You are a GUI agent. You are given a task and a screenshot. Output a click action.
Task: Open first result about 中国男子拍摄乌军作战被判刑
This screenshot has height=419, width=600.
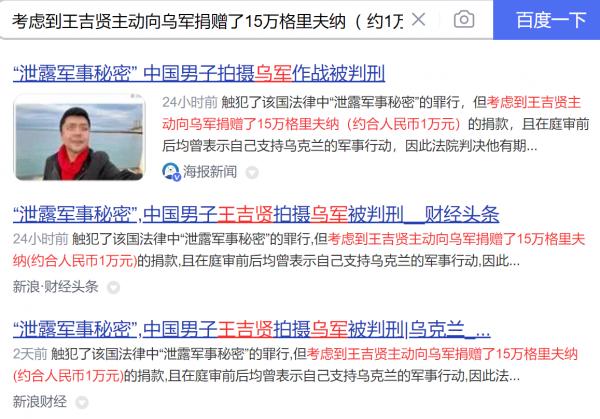coord(198,73)
